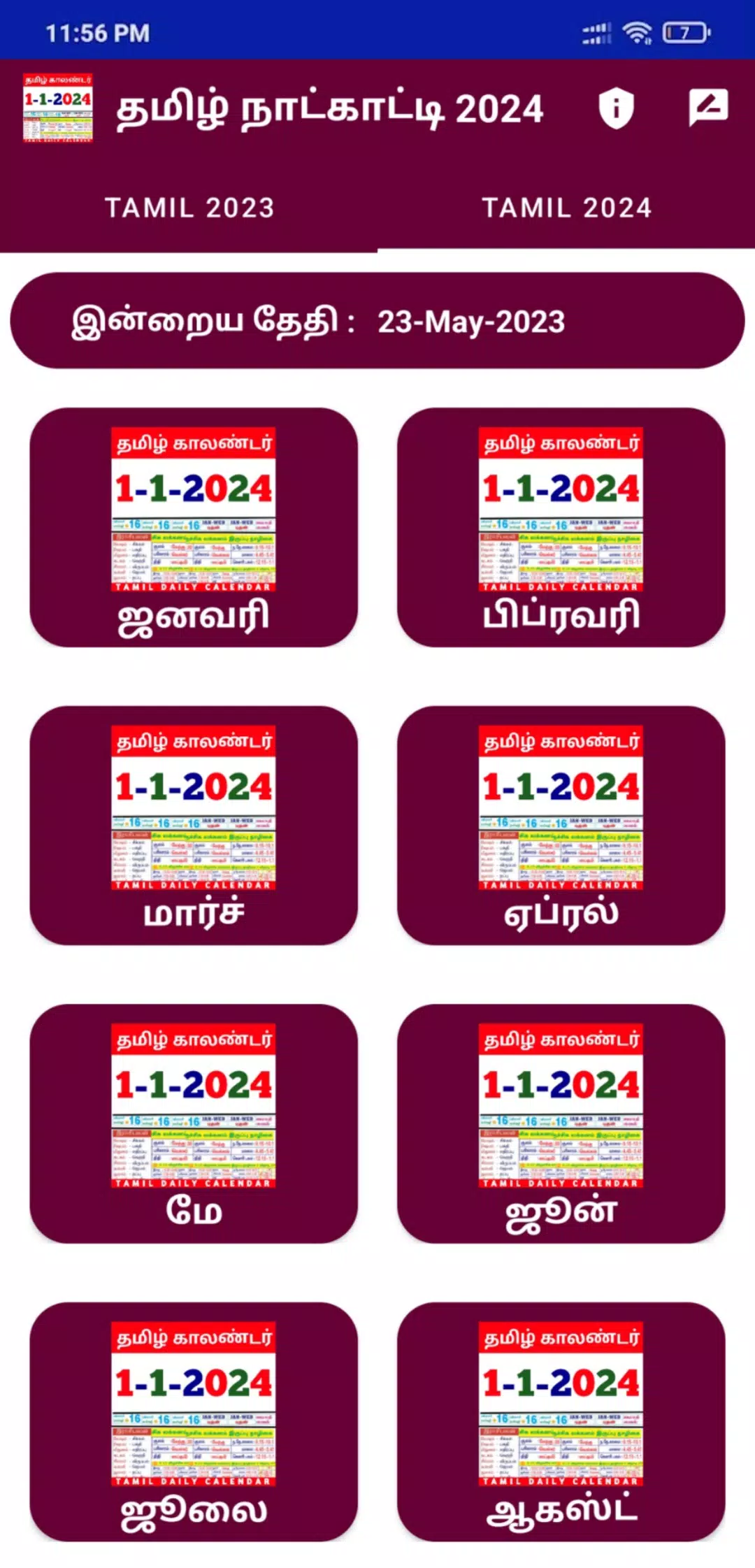The height and width of the screenshot is (1568, 755).
Task: Open the ஆகஸ்ட் (August) calendar card
Action: [x=561, y=1421]
